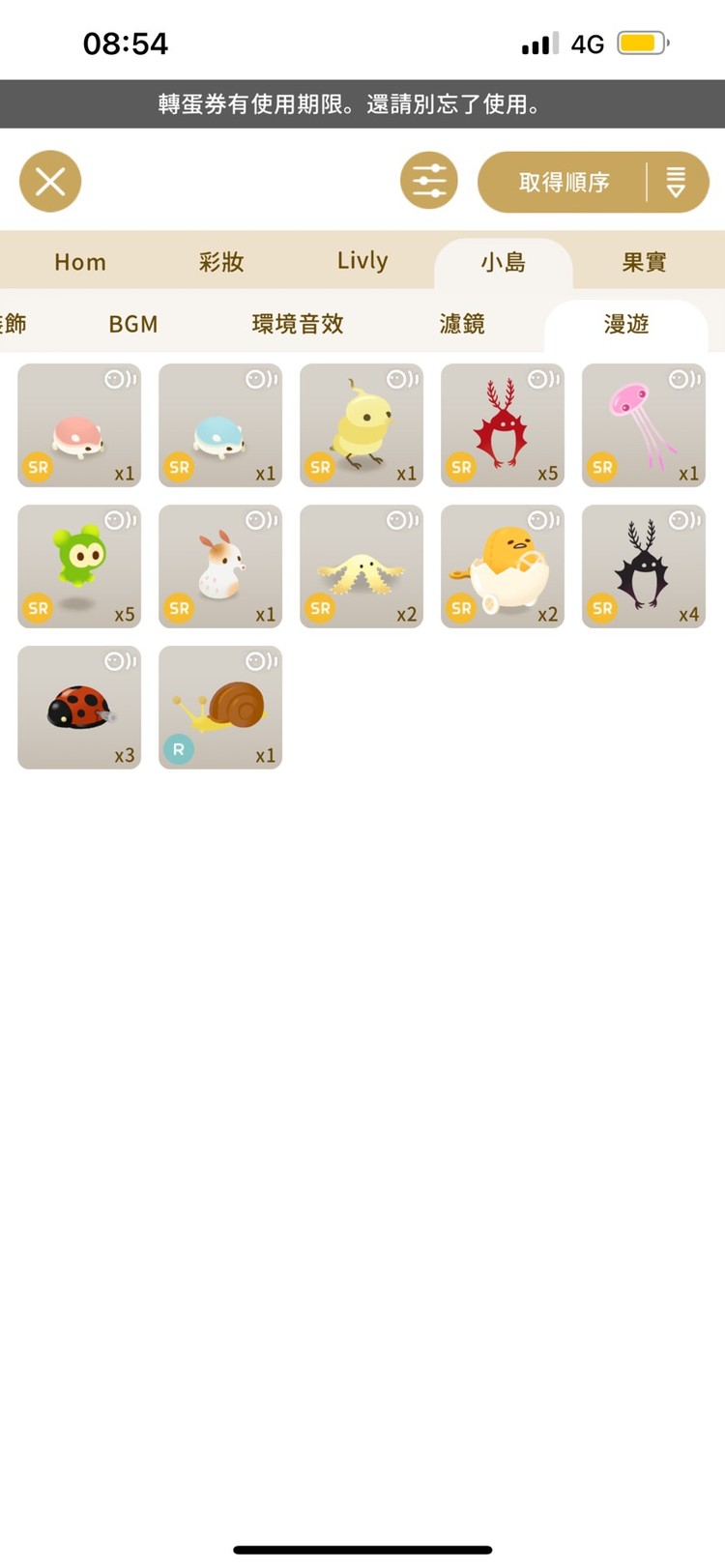Select the BGM sub-tab

[x=133, y=324]
